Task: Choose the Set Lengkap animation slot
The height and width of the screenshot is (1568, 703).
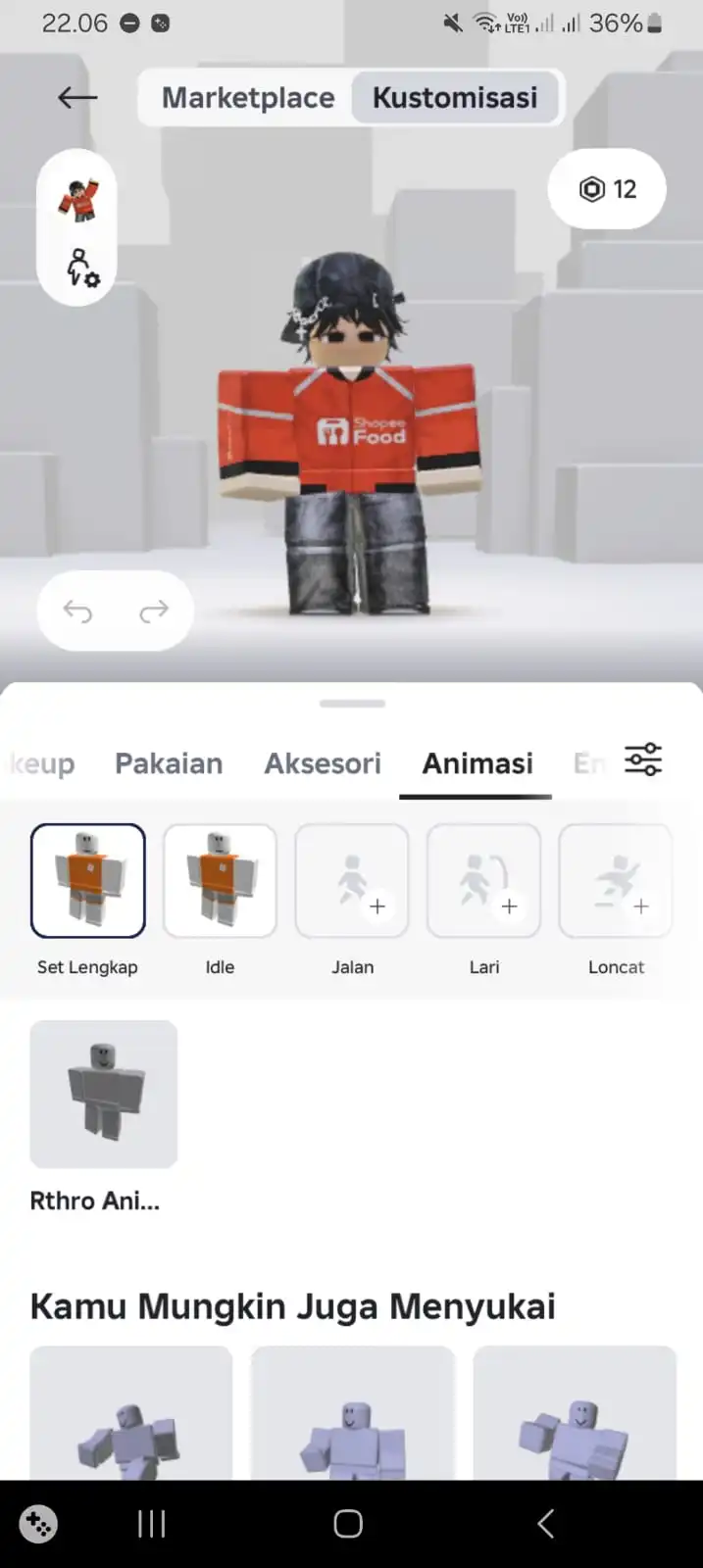Action: pyautogui.click(x=88, y=880)
